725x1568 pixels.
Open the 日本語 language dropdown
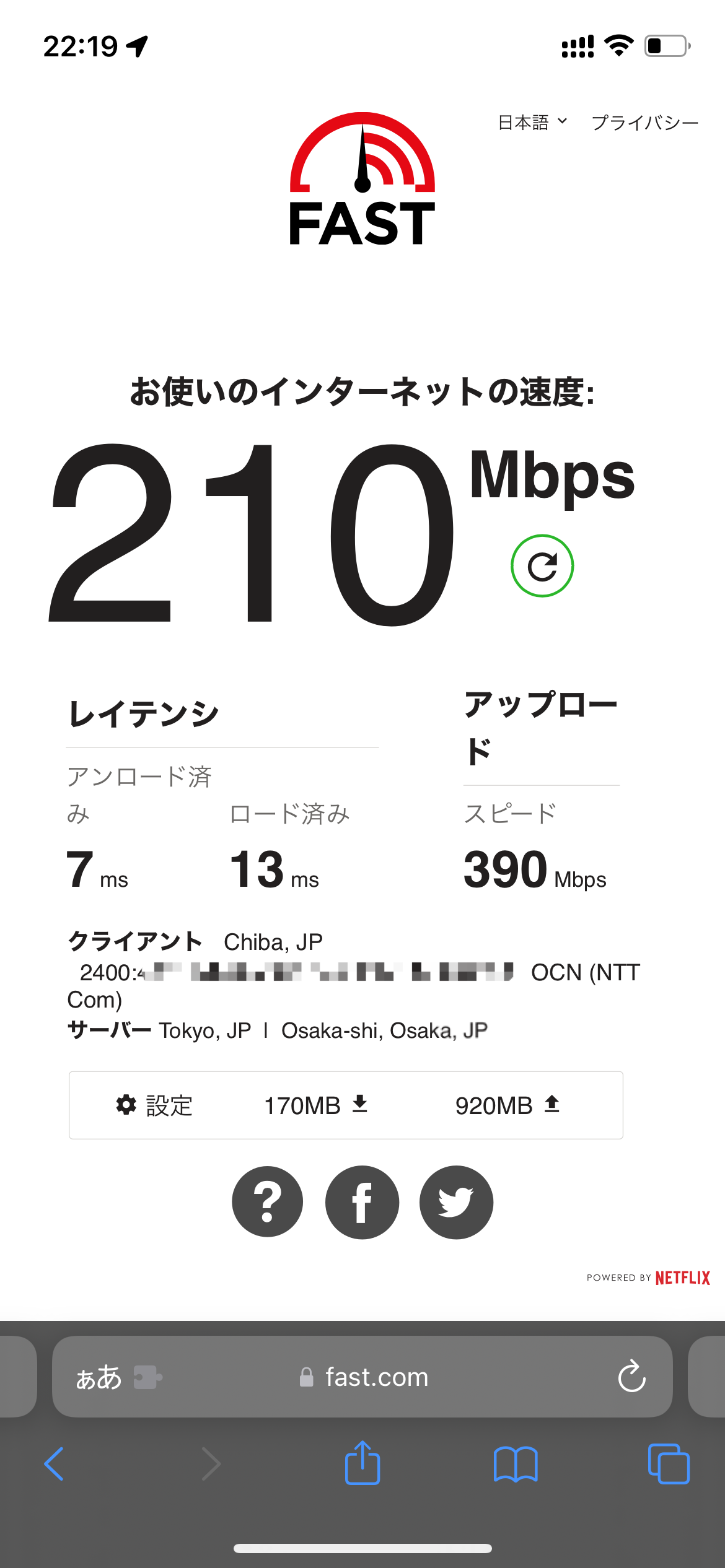[532, 123]
